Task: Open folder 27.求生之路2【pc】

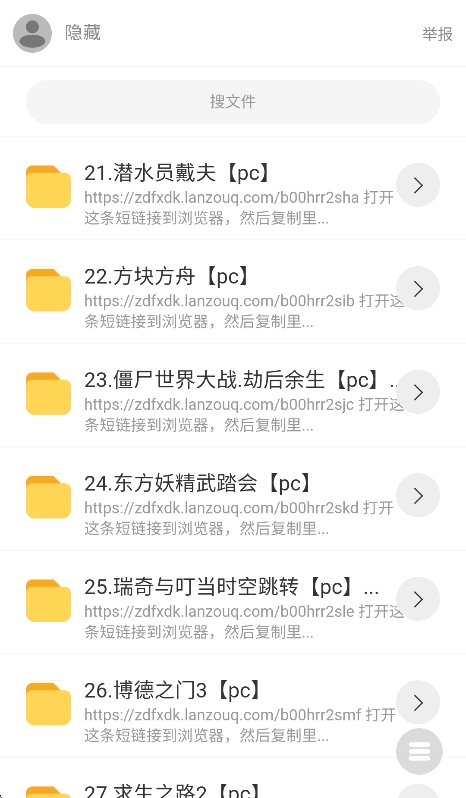Action: [x=233, y=779]
